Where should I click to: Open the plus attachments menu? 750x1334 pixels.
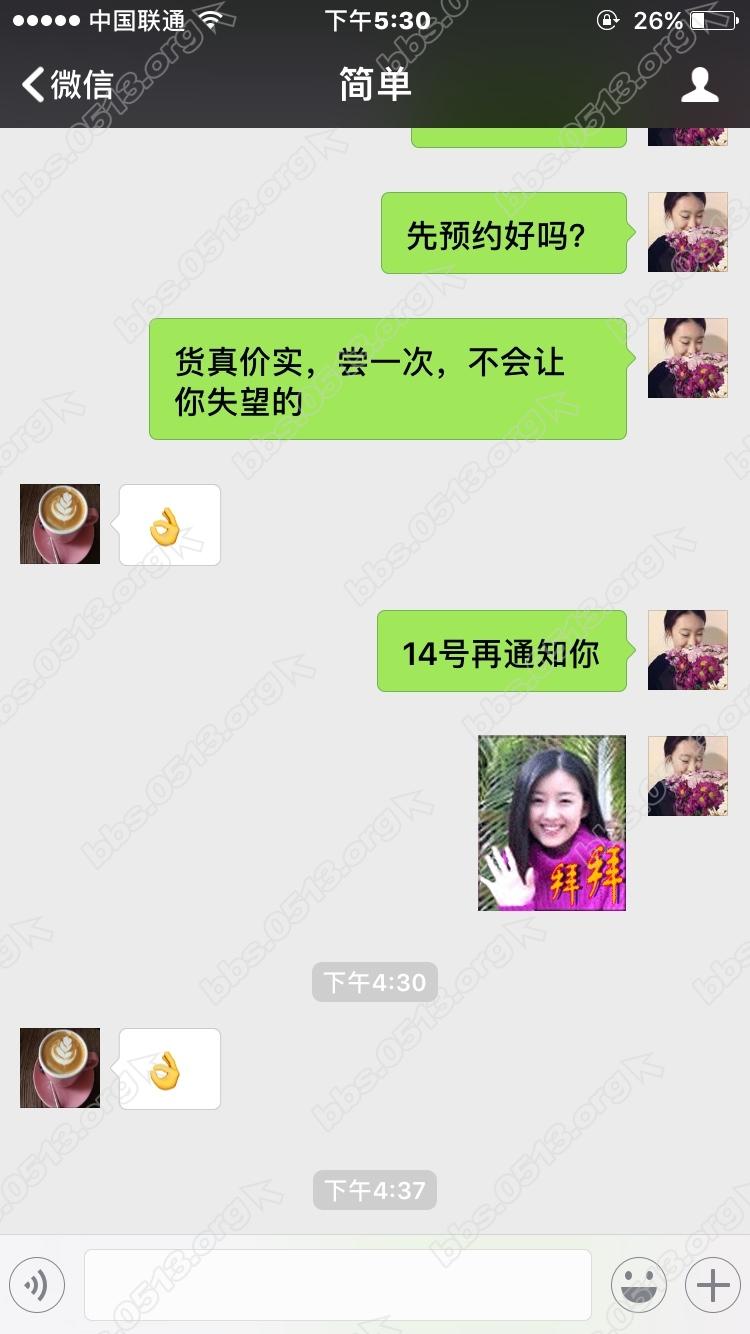tap(712, 1285)
